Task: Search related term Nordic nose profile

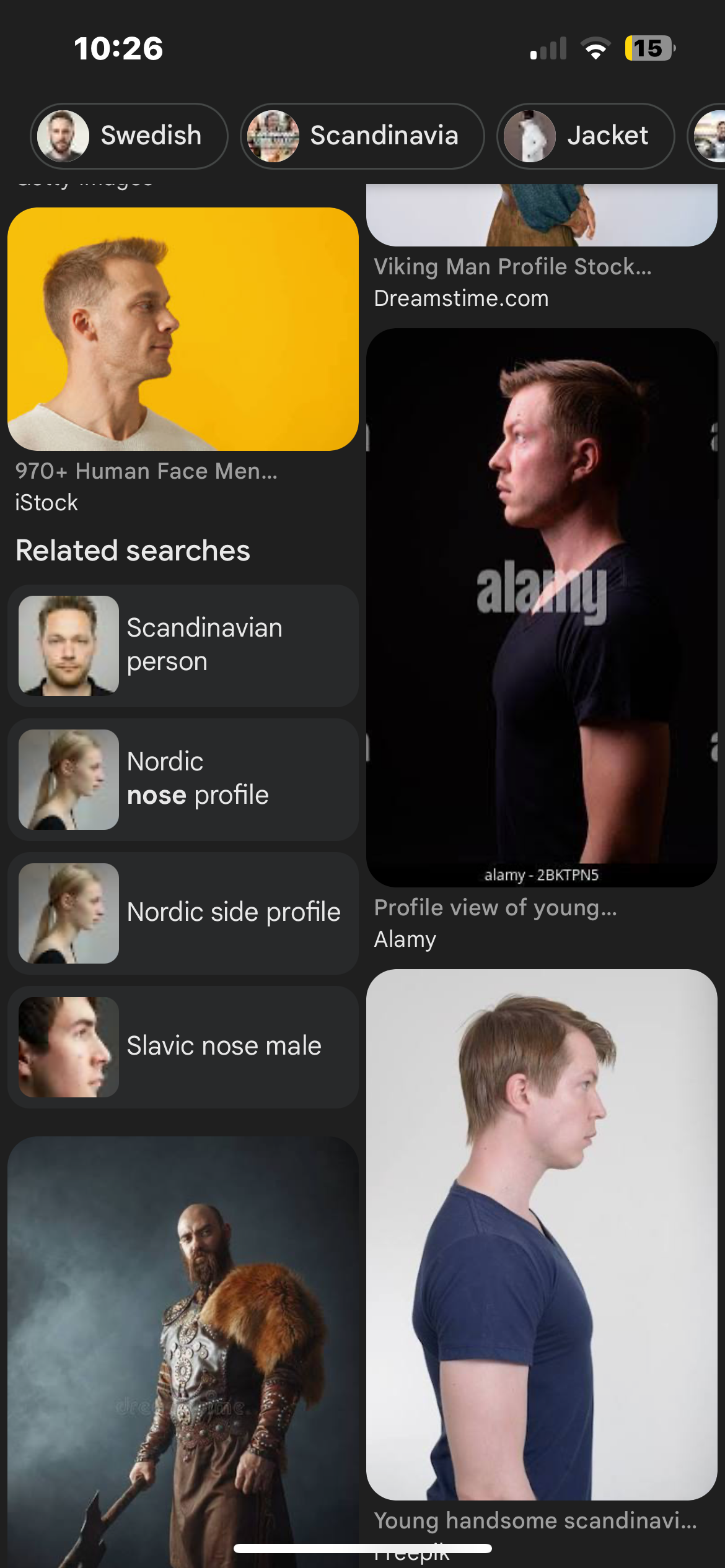Action: pyautogui.click(x=183, y=779)
